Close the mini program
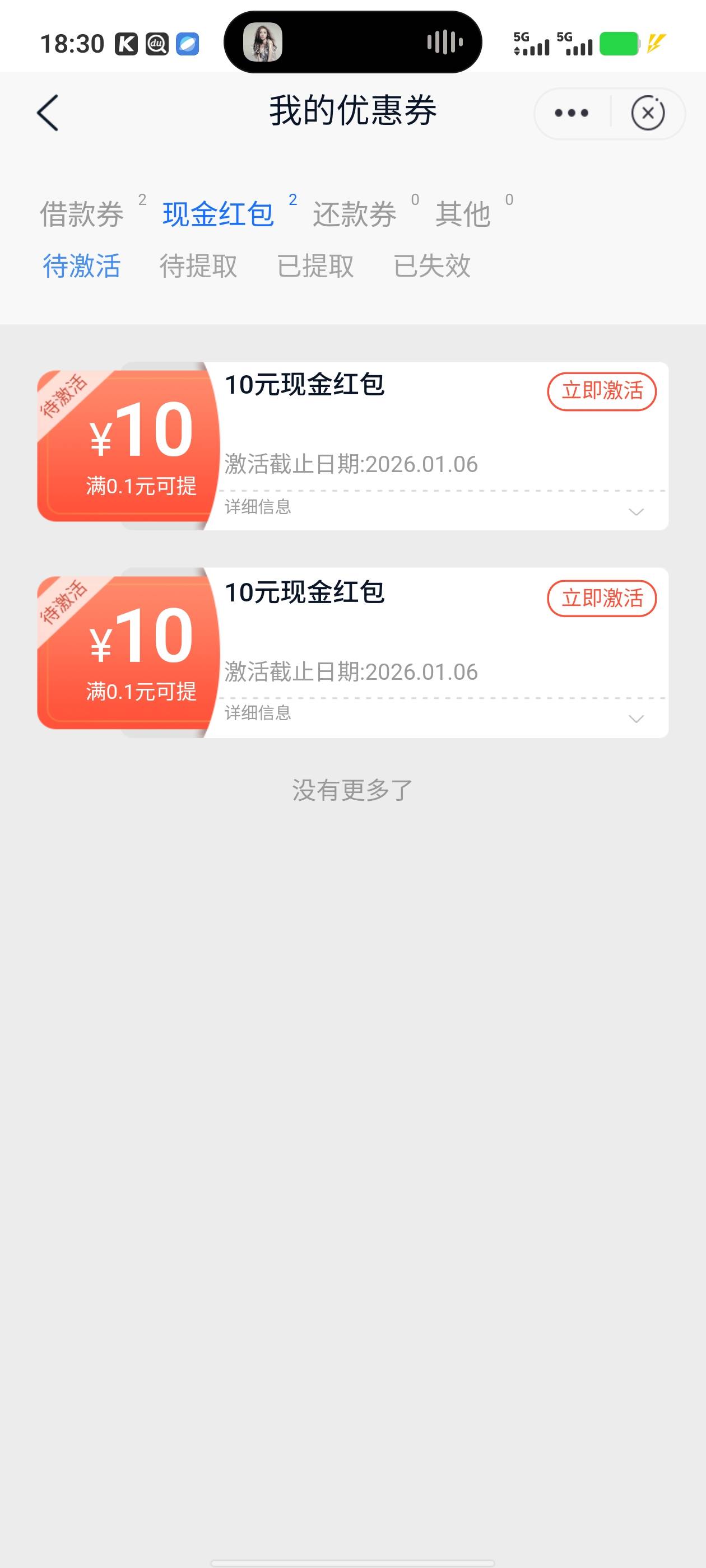This screenshot has width=706, height=1568. pos(648,113)
